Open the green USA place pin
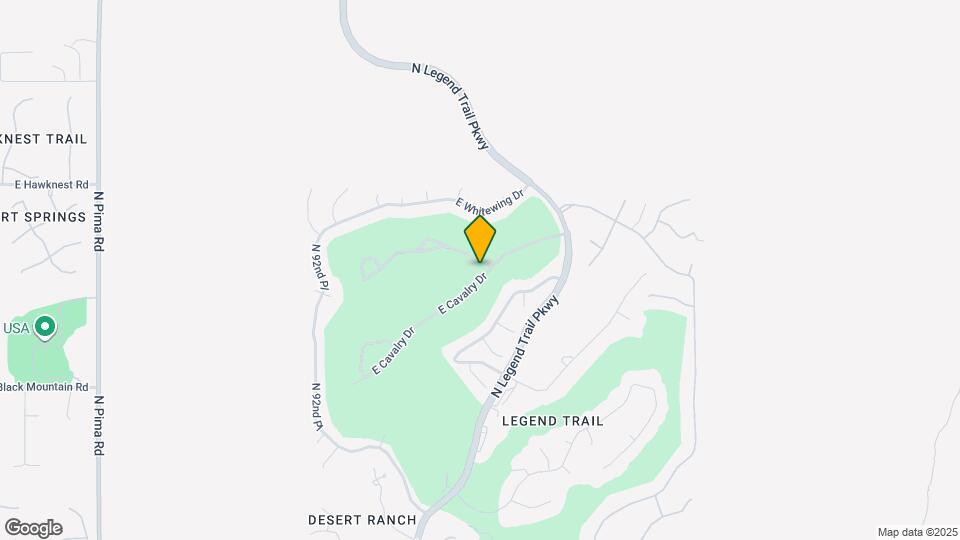Screen dimensions: 960x540 tap(45, 326)
